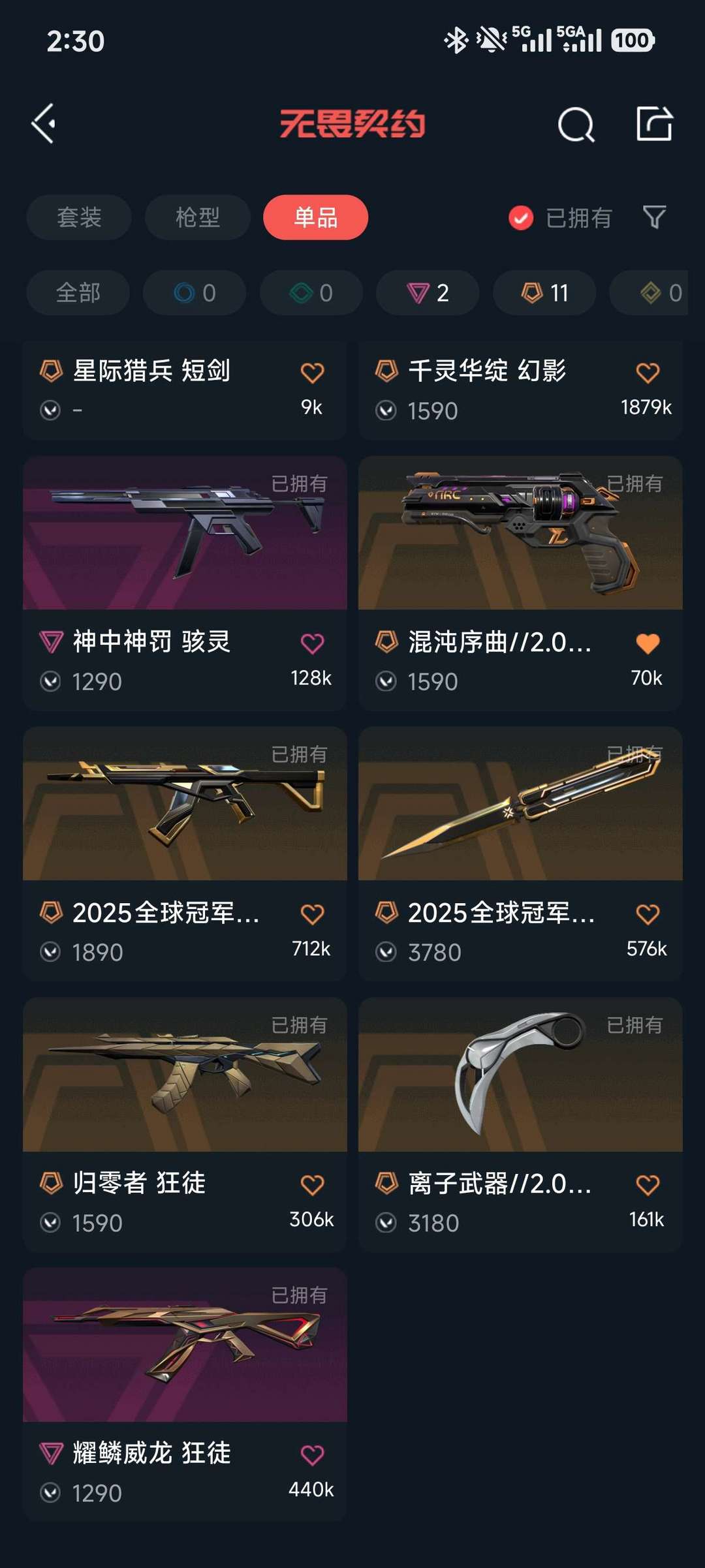Switch to the 枪型 tab
This screenshot has height=1568, width=705.
[x=197, y=217]
